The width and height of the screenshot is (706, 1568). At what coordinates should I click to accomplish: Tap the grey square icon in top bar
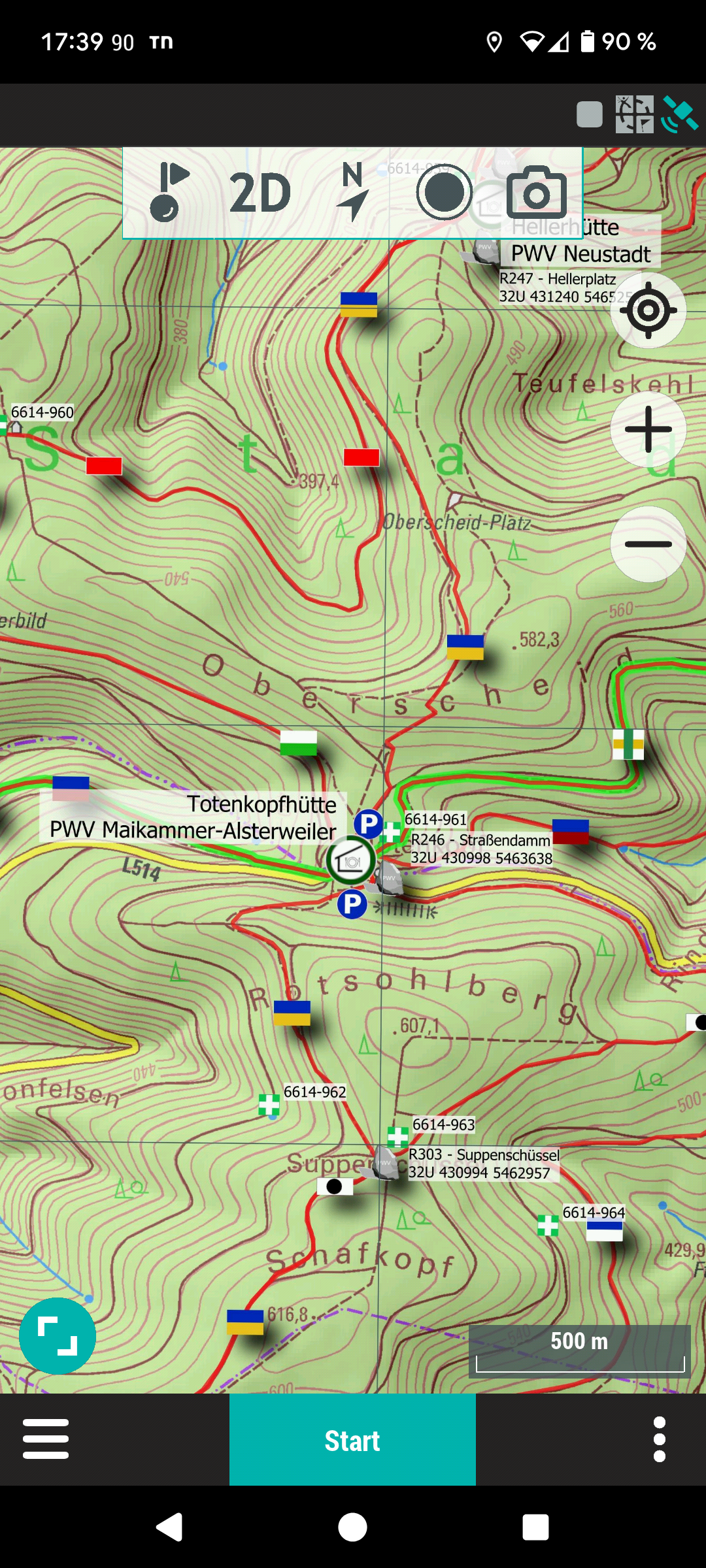590,115
